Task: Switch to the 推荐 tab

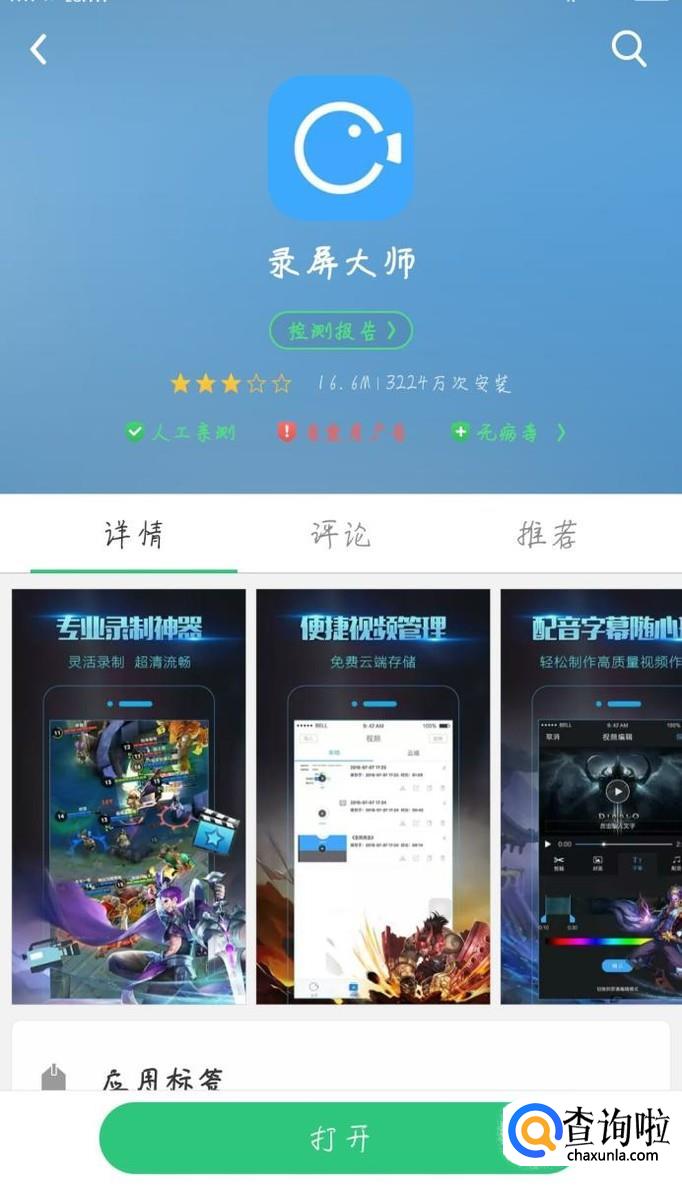Action: [x=547, y=534]
